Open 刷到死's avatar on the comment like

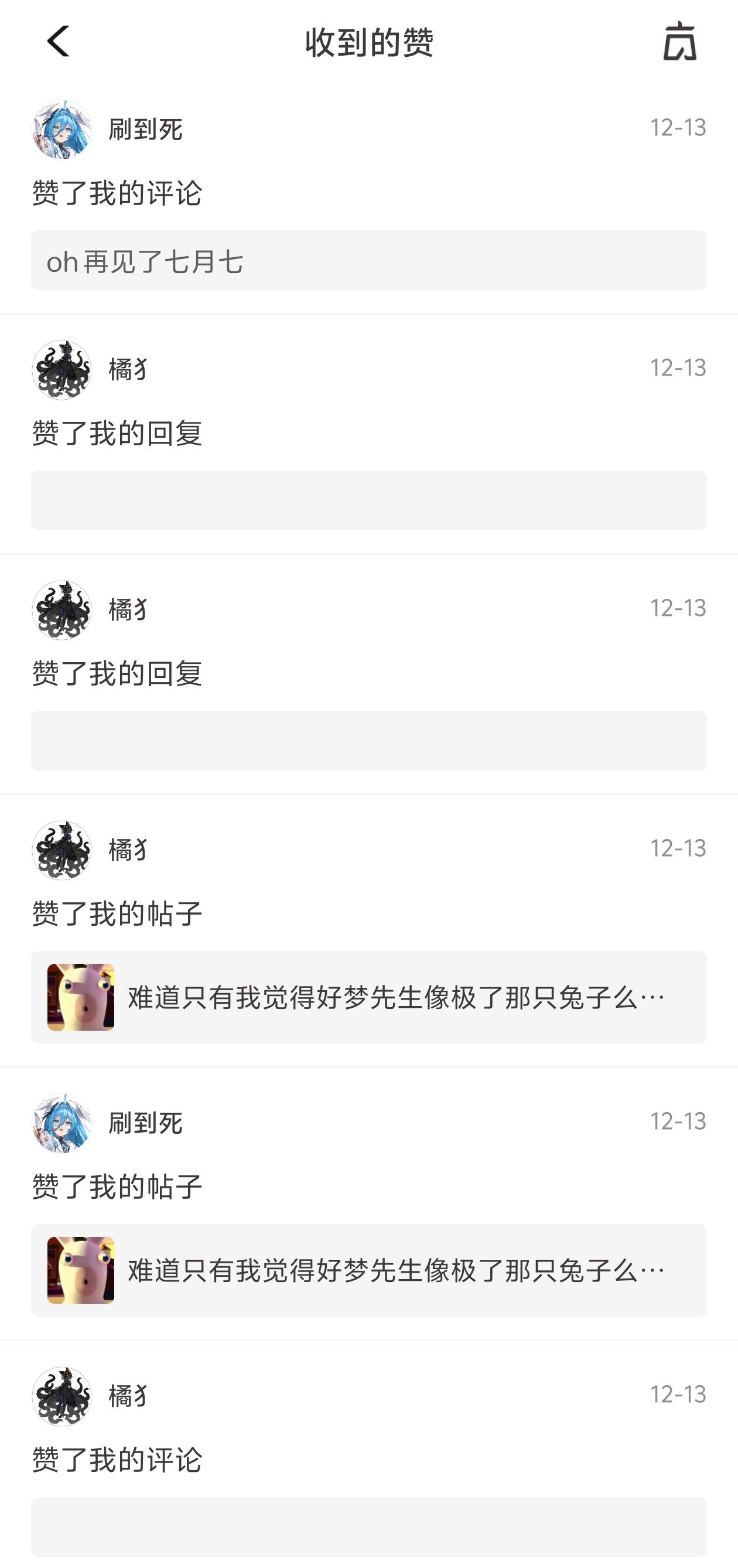tap(61, 129)
